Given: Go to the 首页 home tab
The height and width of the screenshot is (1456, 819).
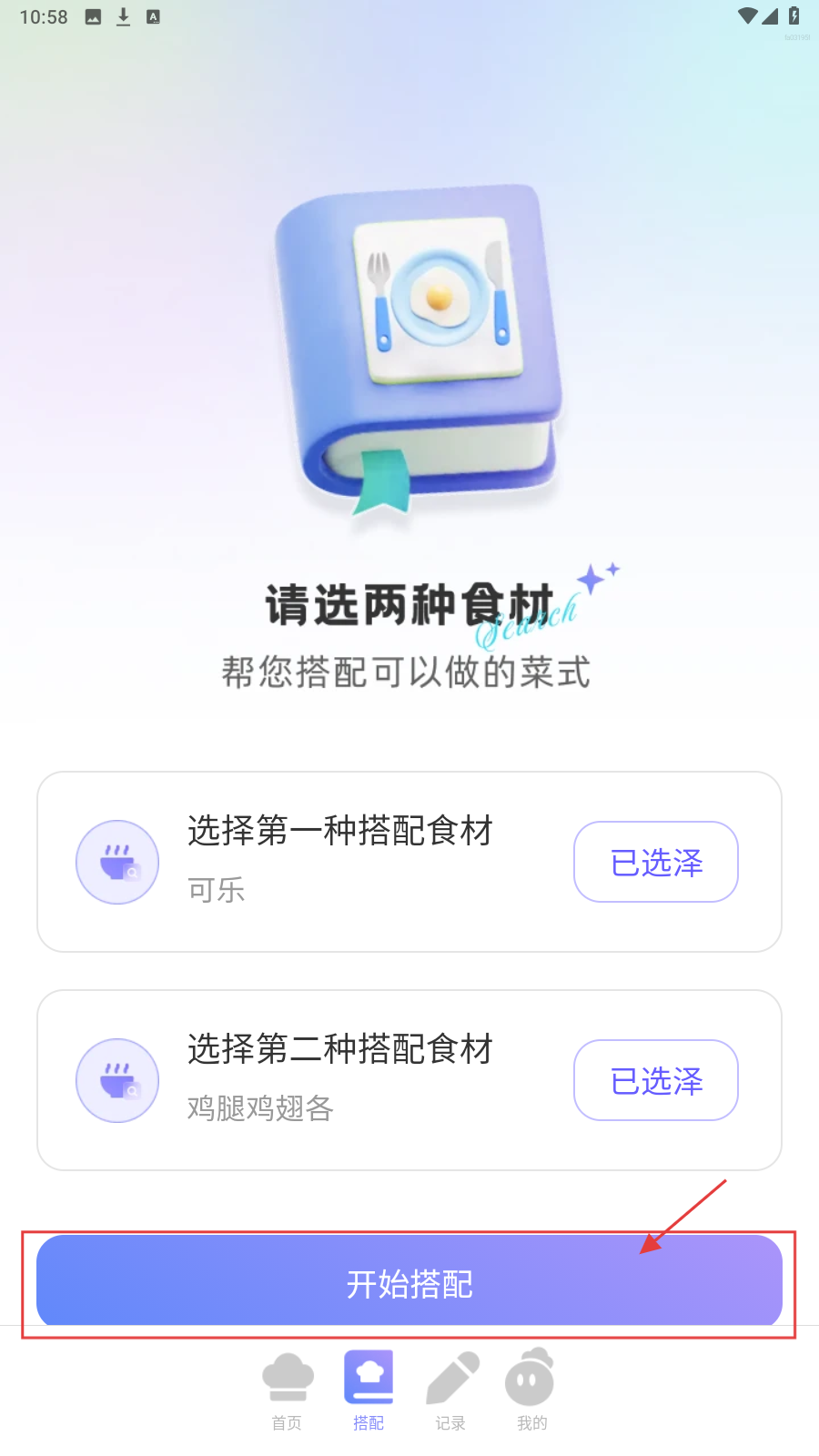Looking at the screenshot, I should [287, 1391].
